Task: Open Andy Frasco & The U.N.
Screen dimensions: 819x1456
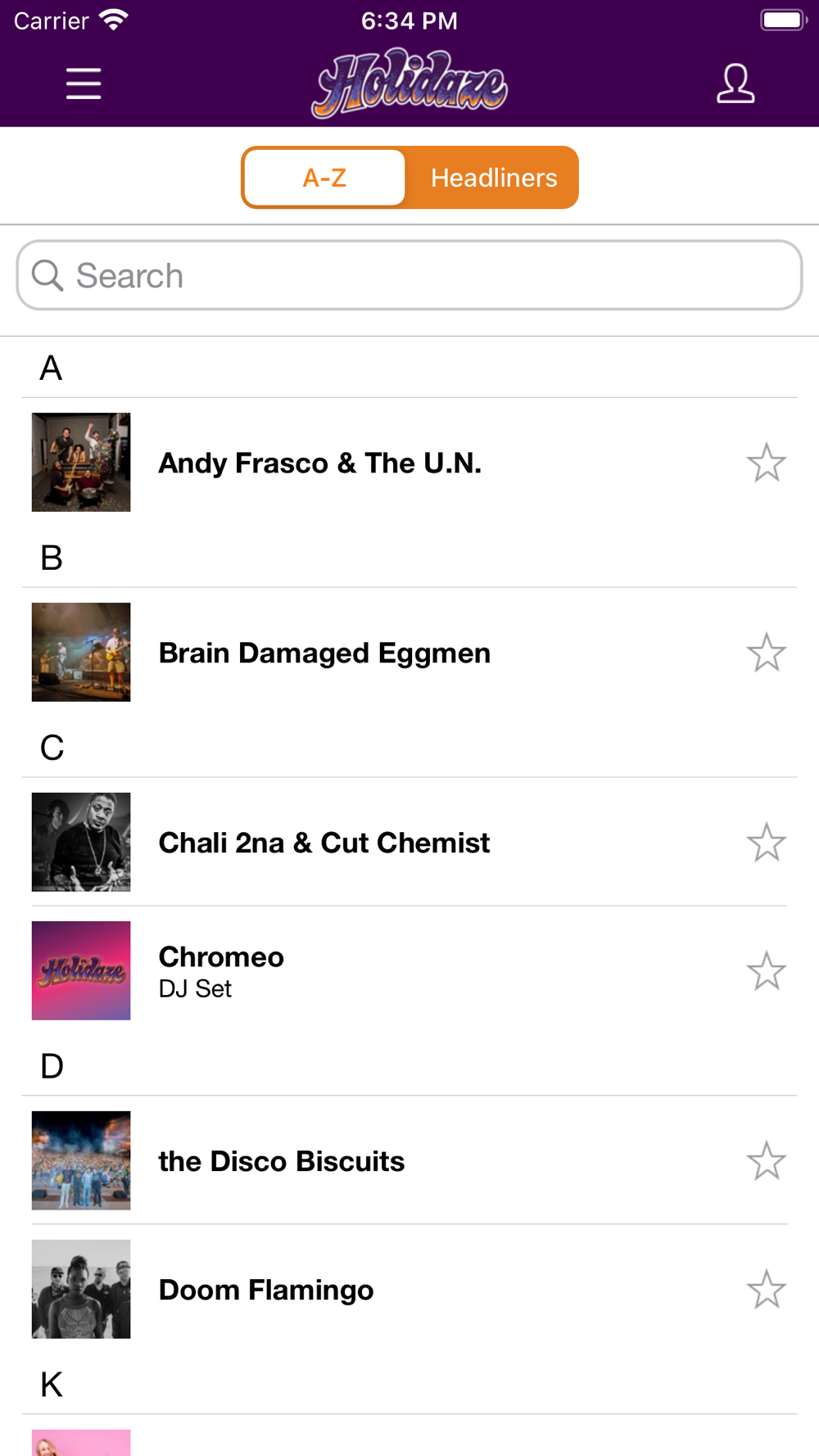Action: [319, 463]
